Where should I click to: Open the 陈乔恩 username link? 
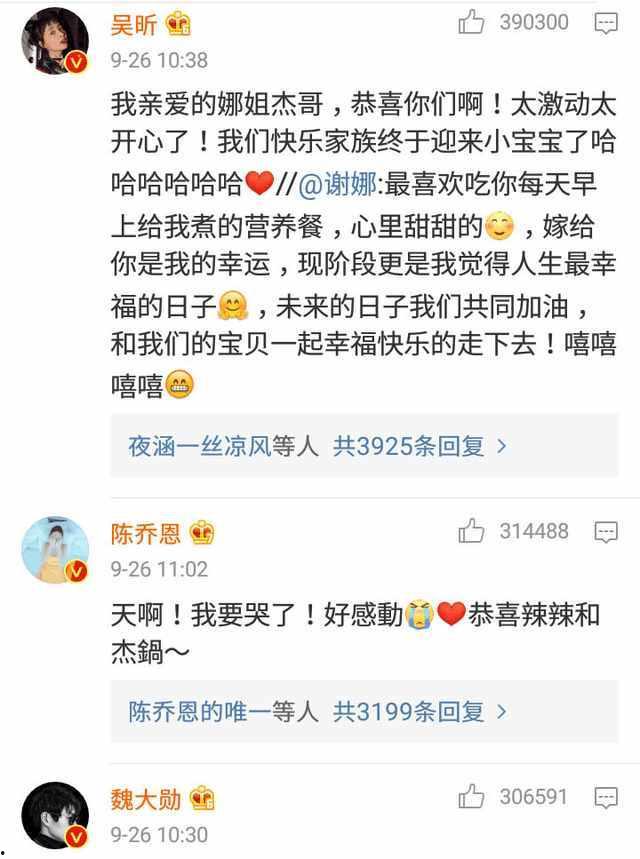pyautogui.click(x=146, y=532)
